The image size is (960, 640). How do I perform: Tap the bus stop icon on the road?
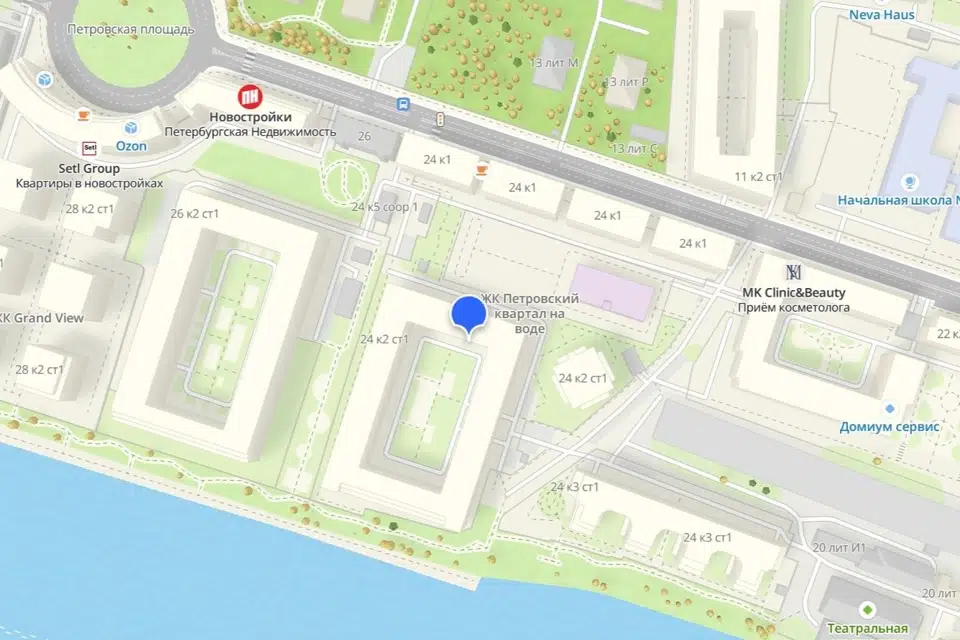pos(402,103)
